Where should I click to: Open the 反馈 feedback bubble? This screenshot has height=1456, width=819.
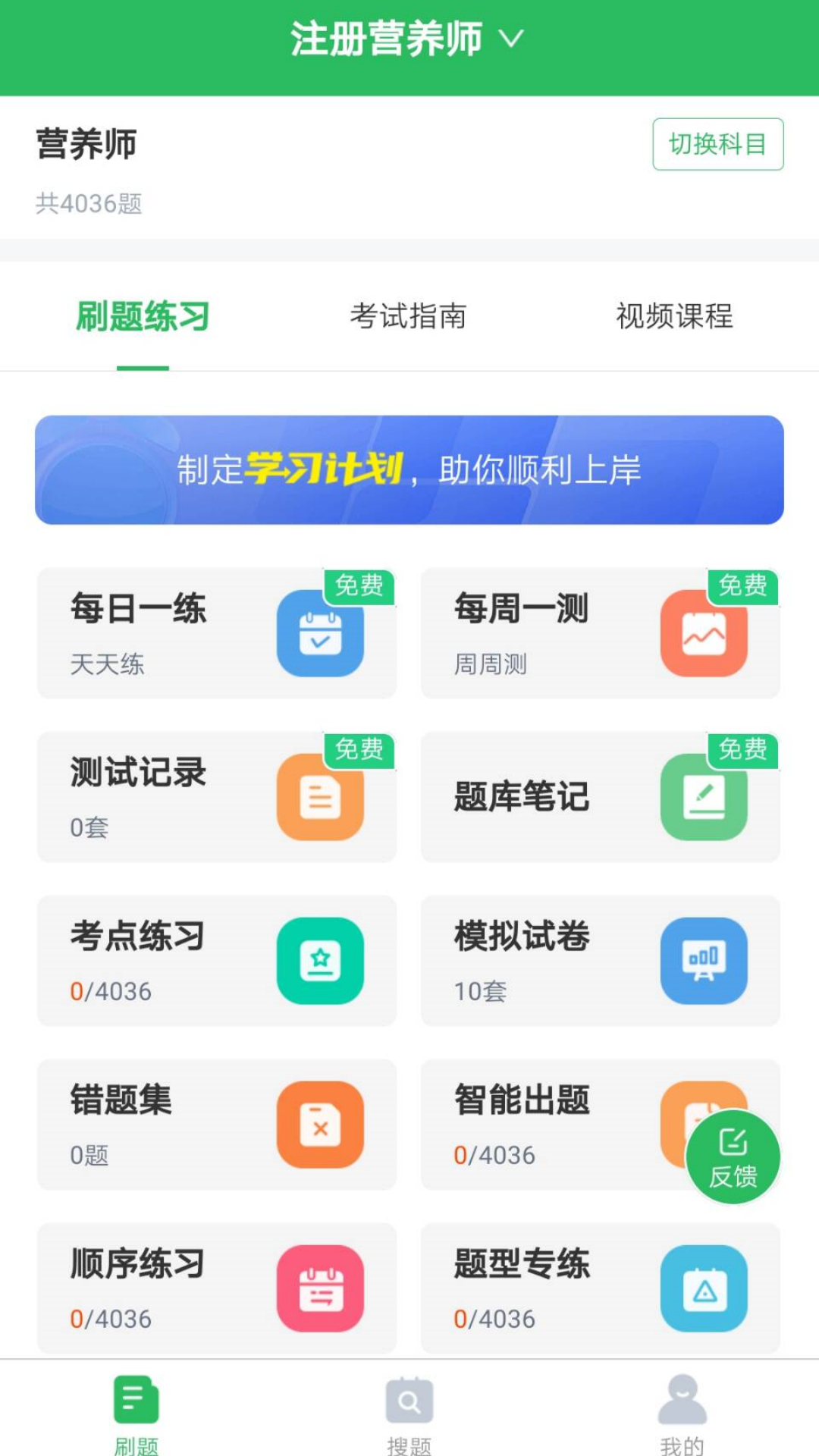tap(732, 1155)
